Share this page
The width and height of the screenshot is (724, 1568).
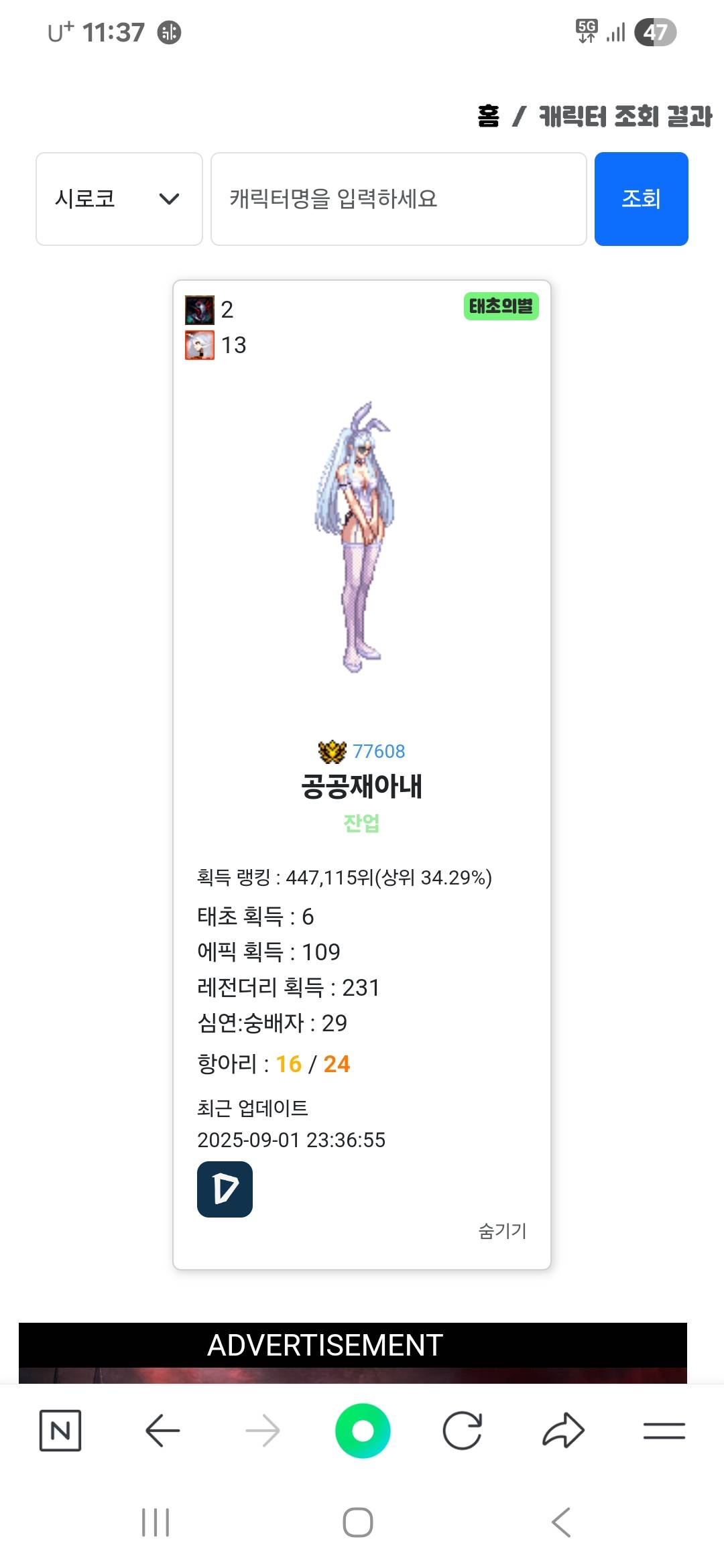[563, 1431]
